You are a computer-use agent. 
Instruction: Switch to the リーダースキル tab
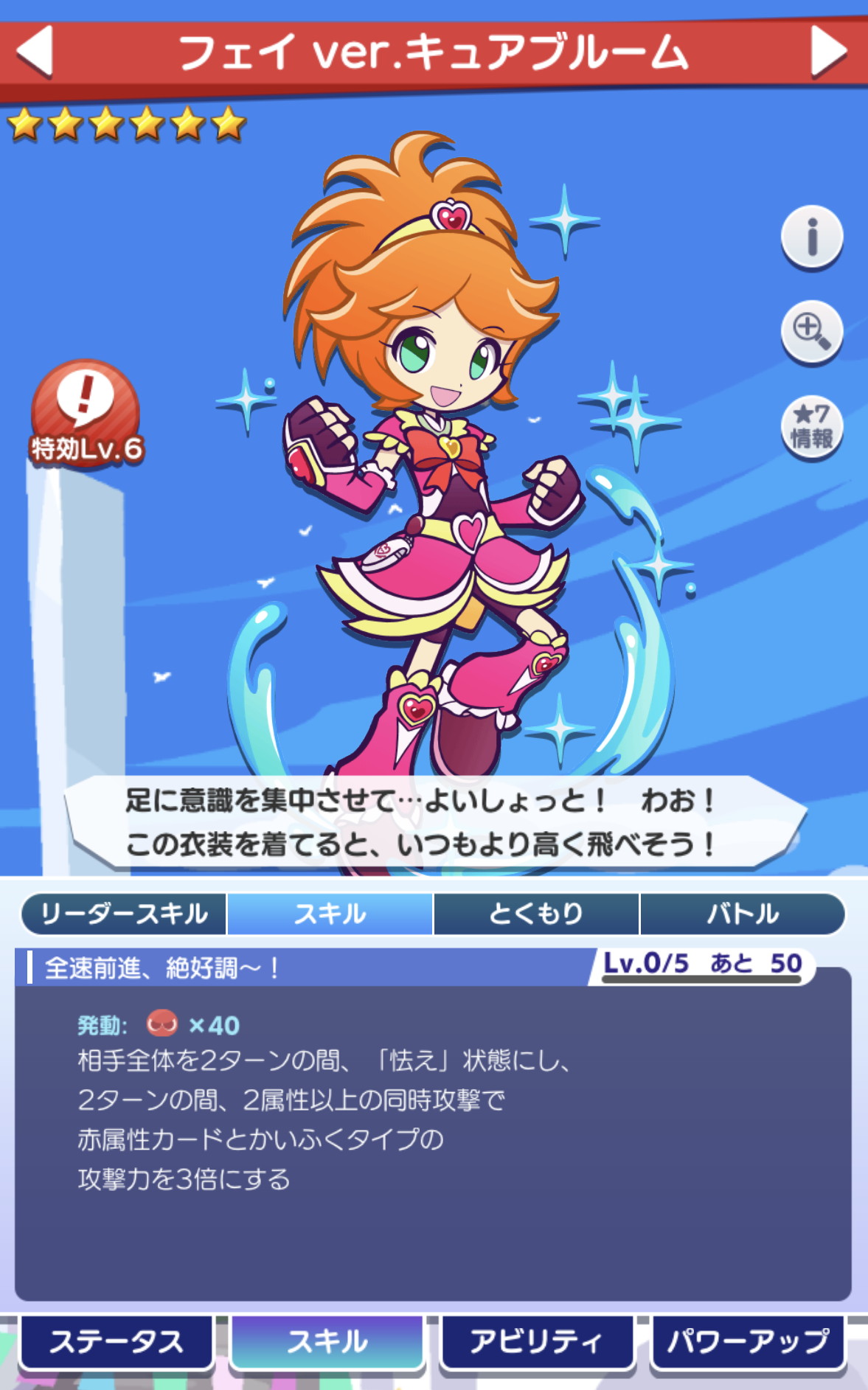click(124, 914)
